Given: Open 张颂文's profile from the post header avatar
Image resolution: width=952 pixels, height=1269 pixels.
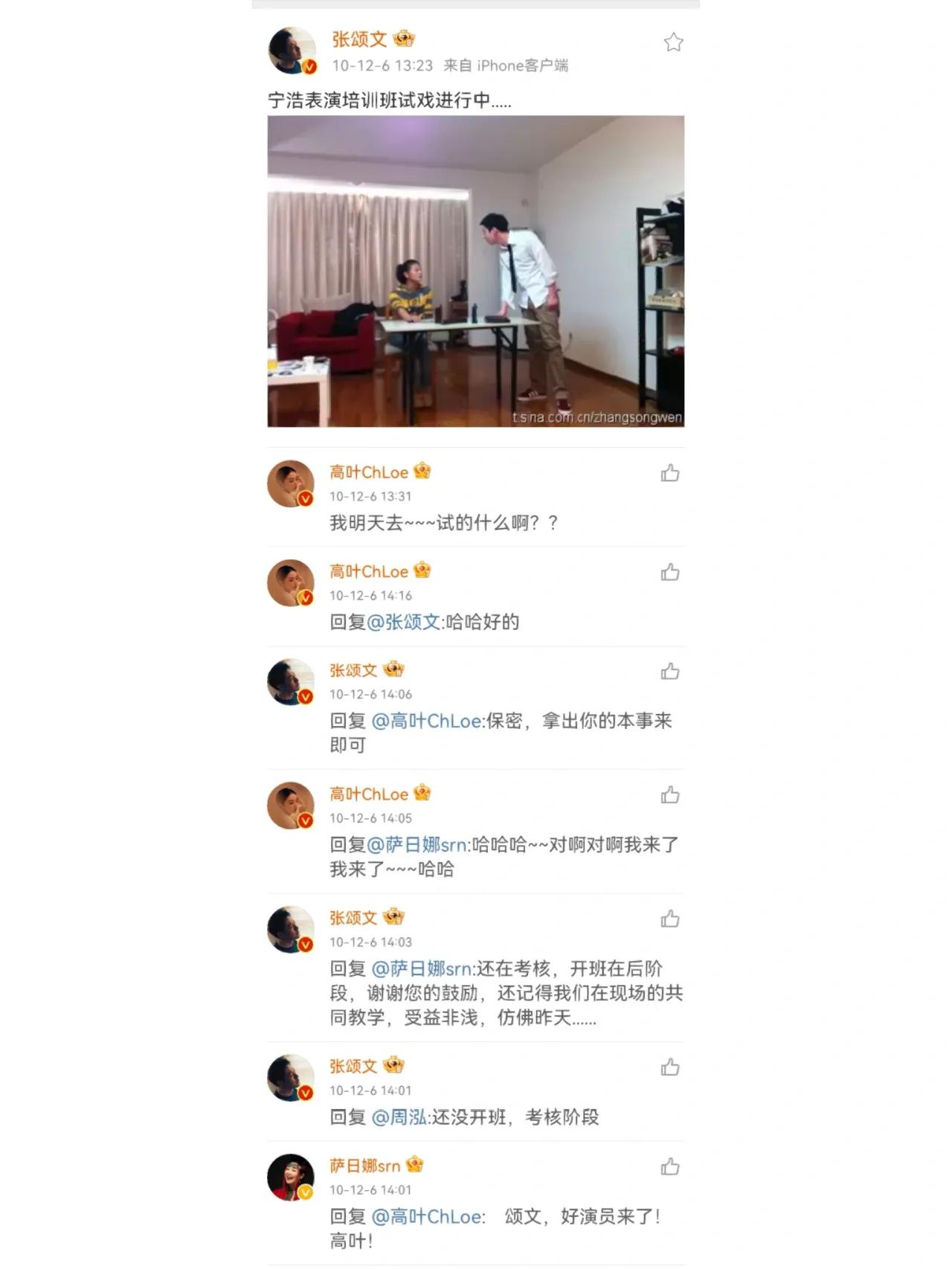Looking at the screenshot, I should 292,51.
